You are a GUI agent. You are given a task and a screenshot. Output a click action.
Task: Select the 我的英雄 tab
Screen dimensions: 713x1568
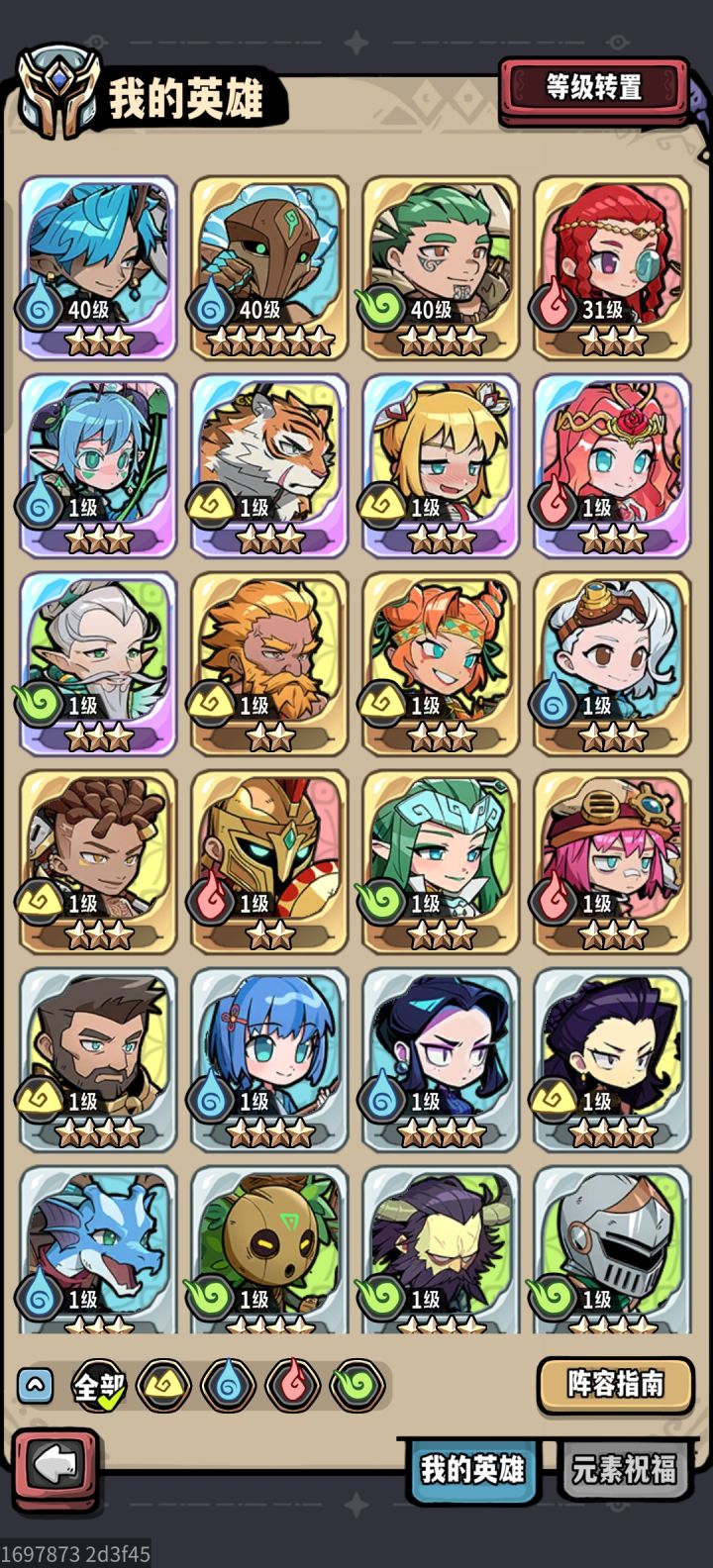471,1470
